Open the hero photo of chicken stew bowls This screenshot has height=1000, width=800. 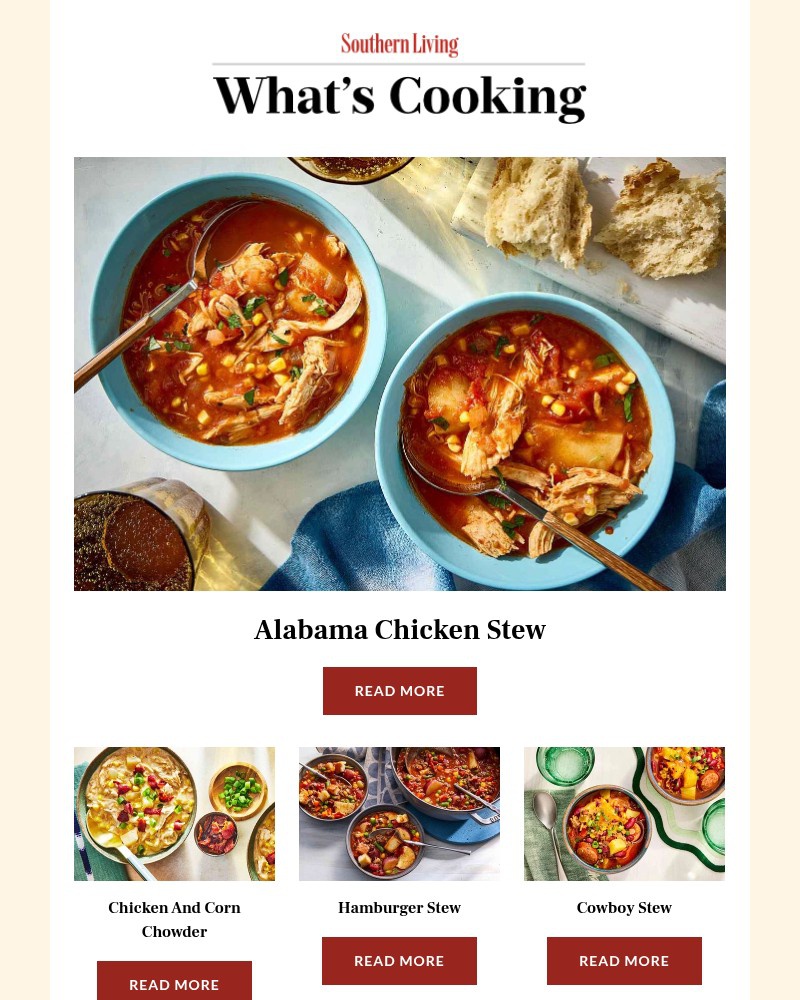tap(399, 373)
